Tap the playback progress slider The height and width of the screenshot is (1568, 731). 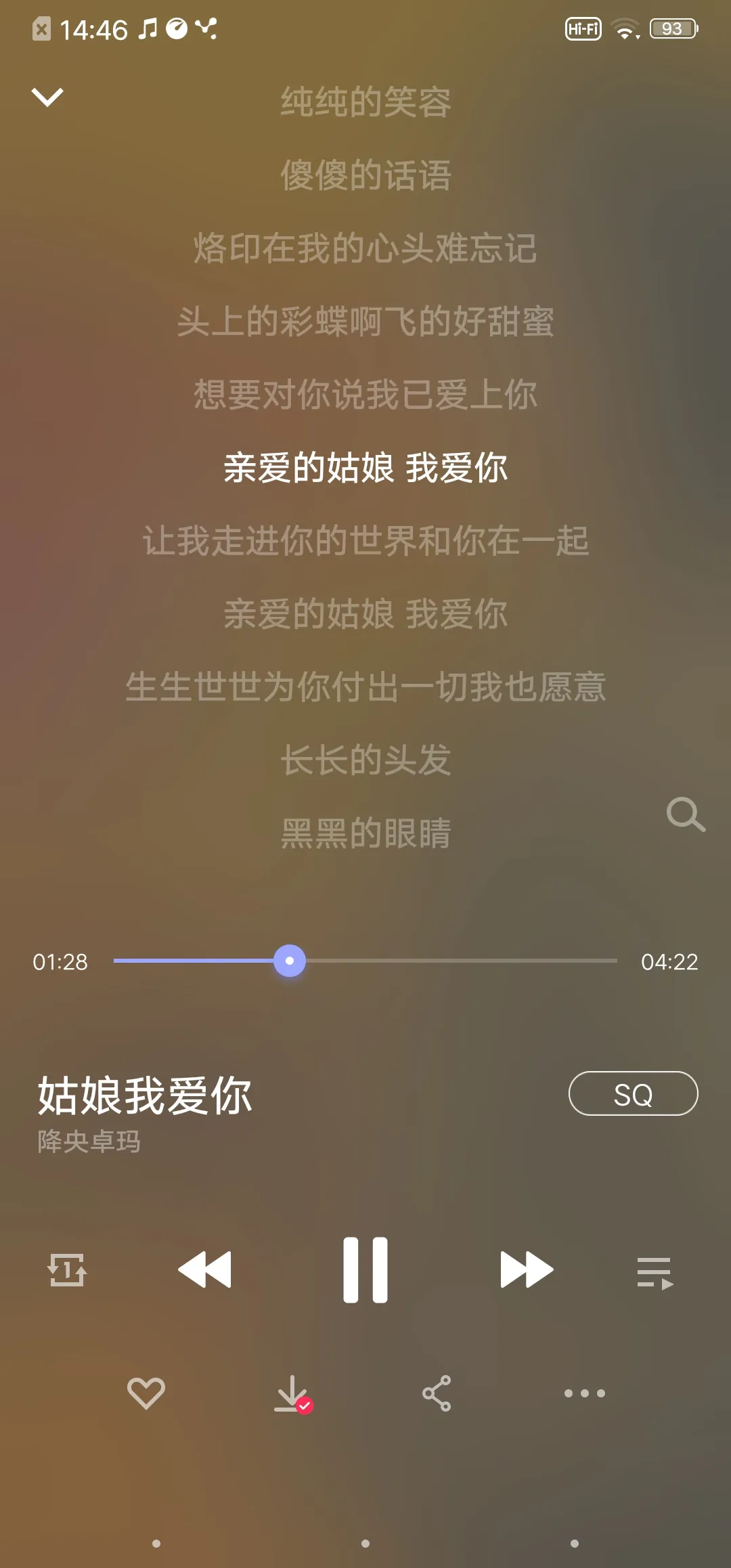365,961
